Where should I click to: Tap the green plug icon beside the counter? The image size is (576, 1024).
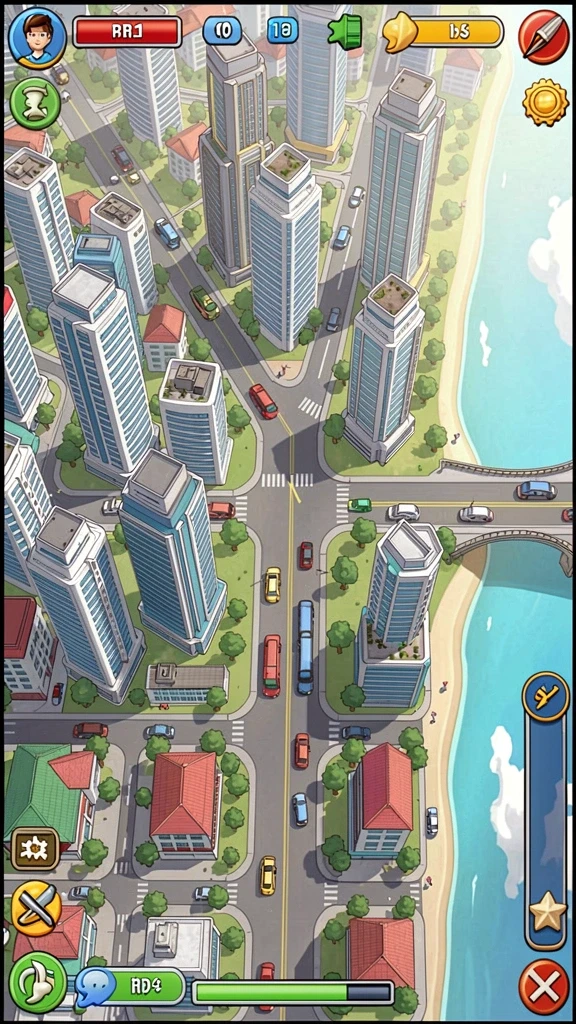(x=345, y=30)
